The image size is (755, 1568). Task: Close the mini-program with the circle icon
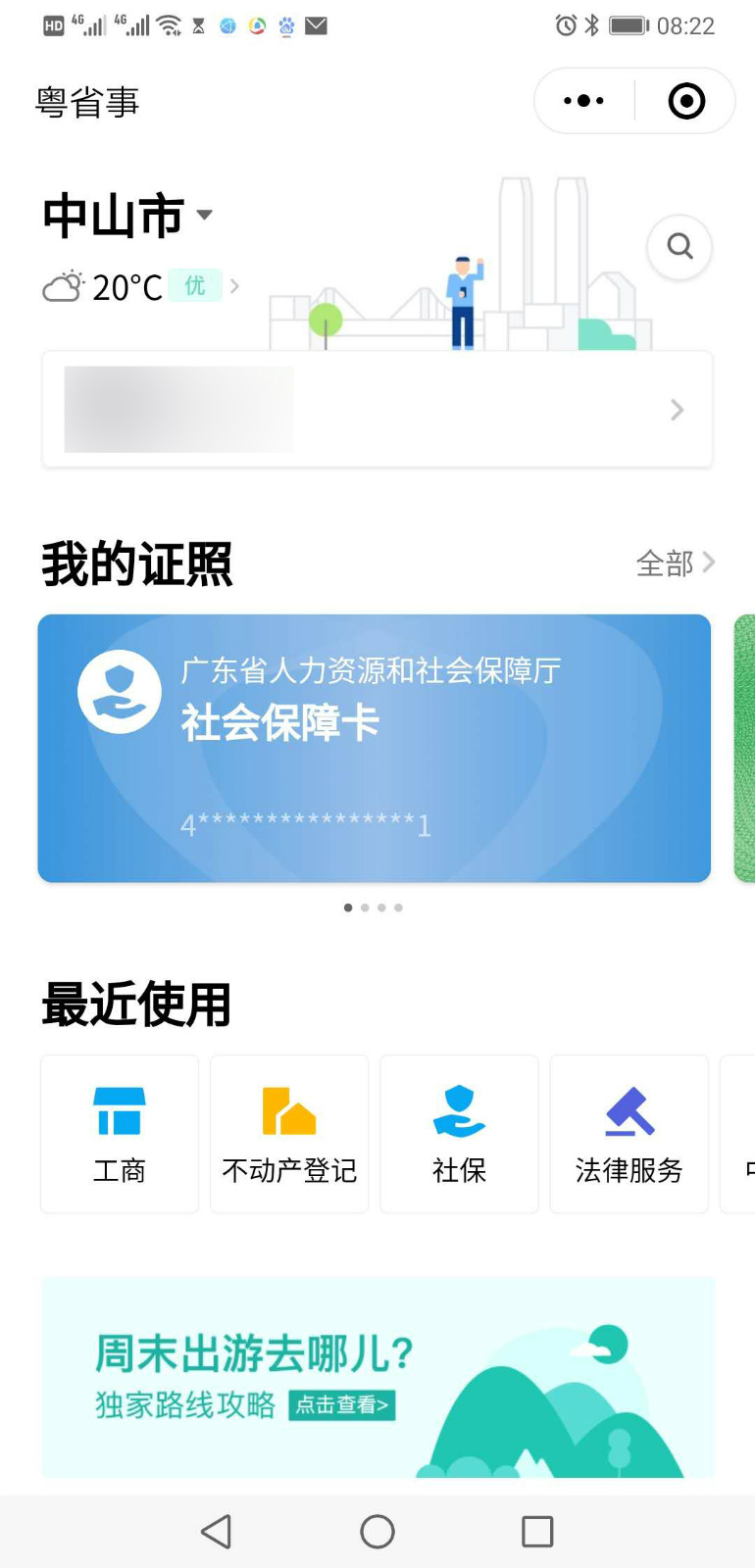coord(686,101)
